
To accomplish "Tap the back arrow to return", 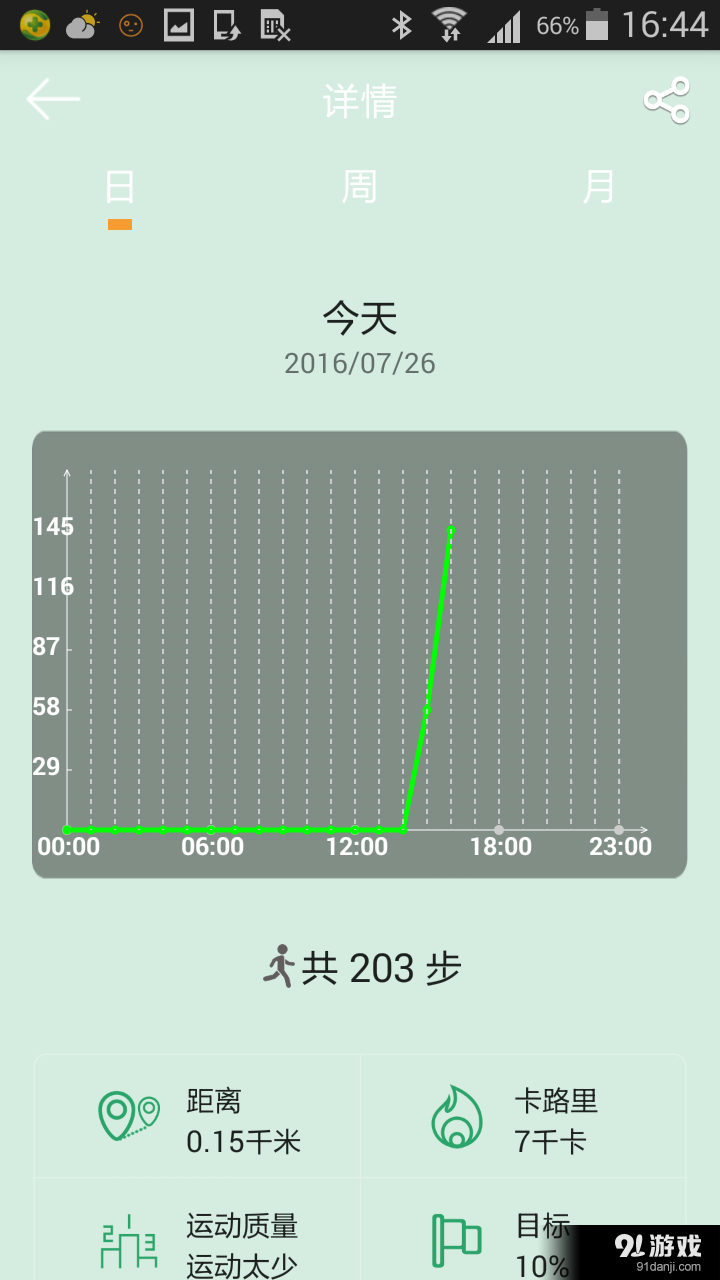I will (52, 99).
